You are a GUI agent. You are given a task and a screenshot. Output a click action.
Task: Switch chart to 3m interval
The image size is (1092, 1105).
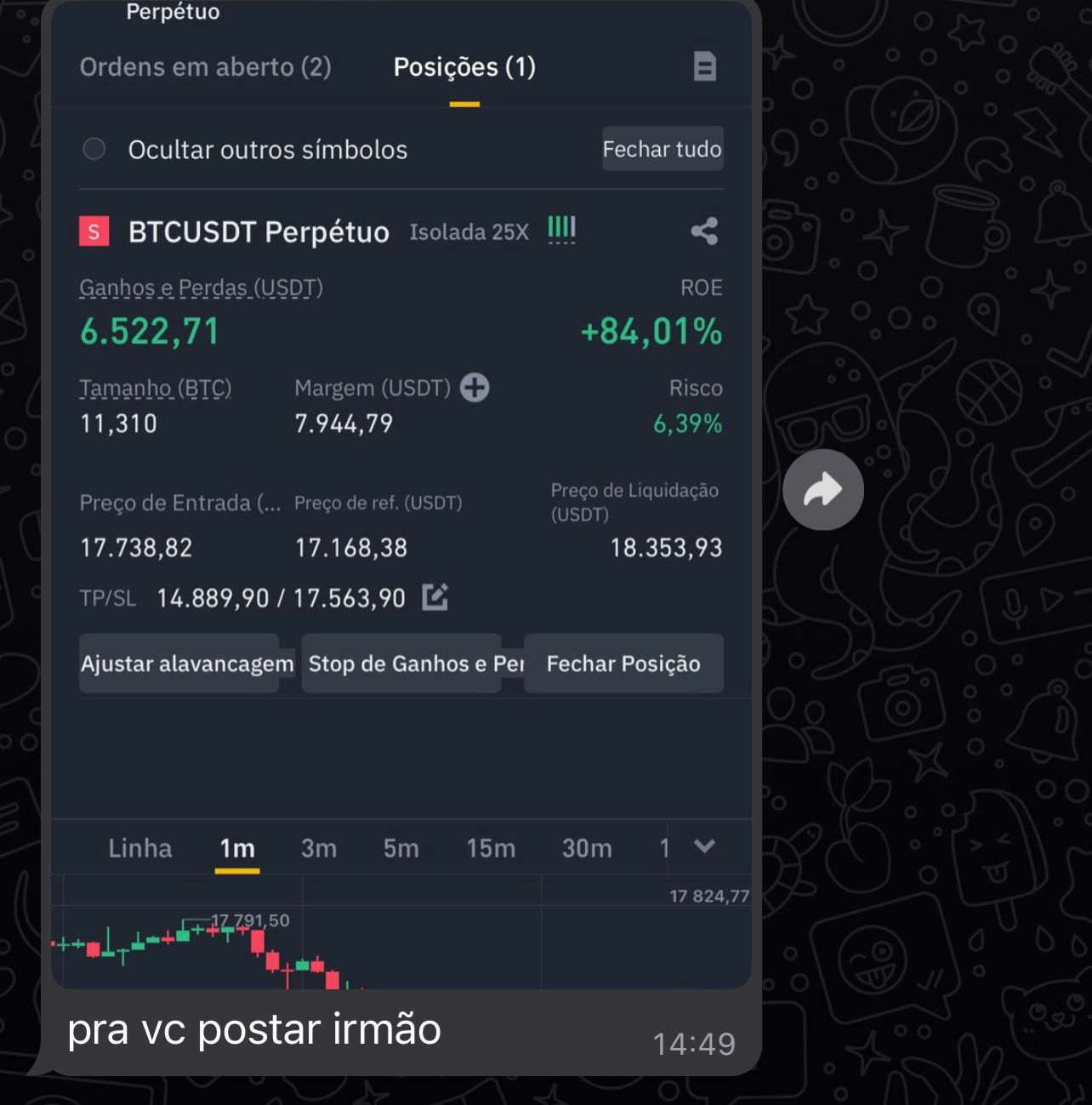point(318,847)
